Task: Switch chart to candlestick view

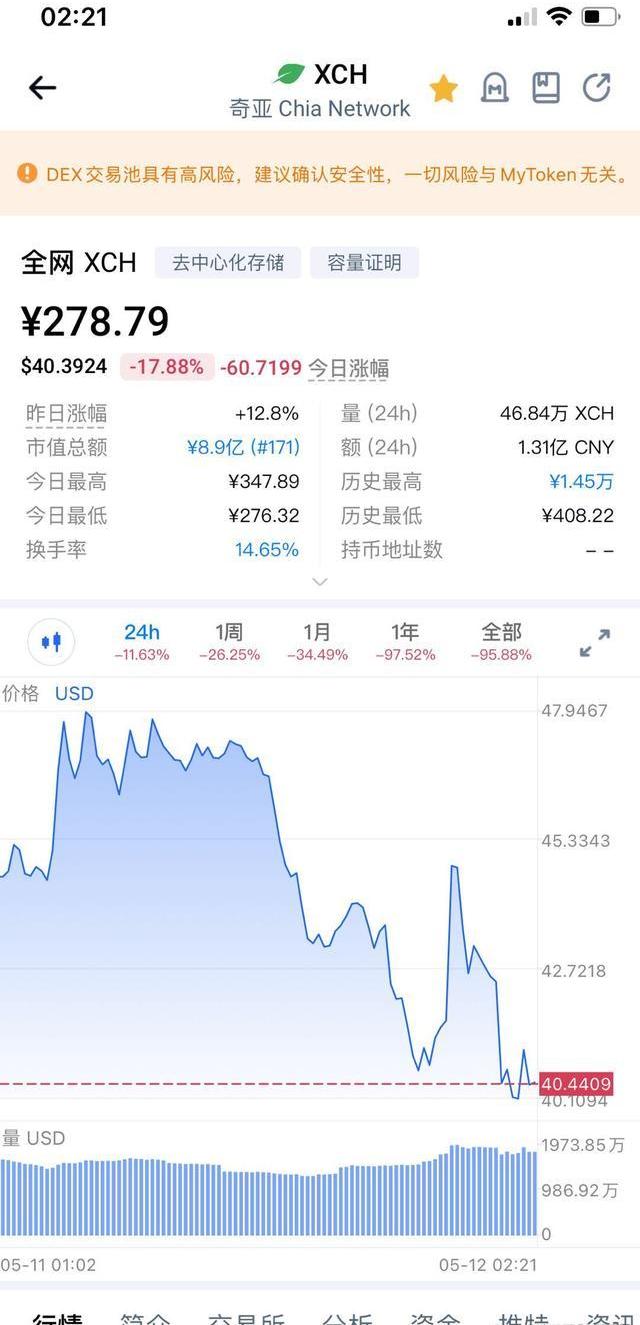Action: pos(50,641)
